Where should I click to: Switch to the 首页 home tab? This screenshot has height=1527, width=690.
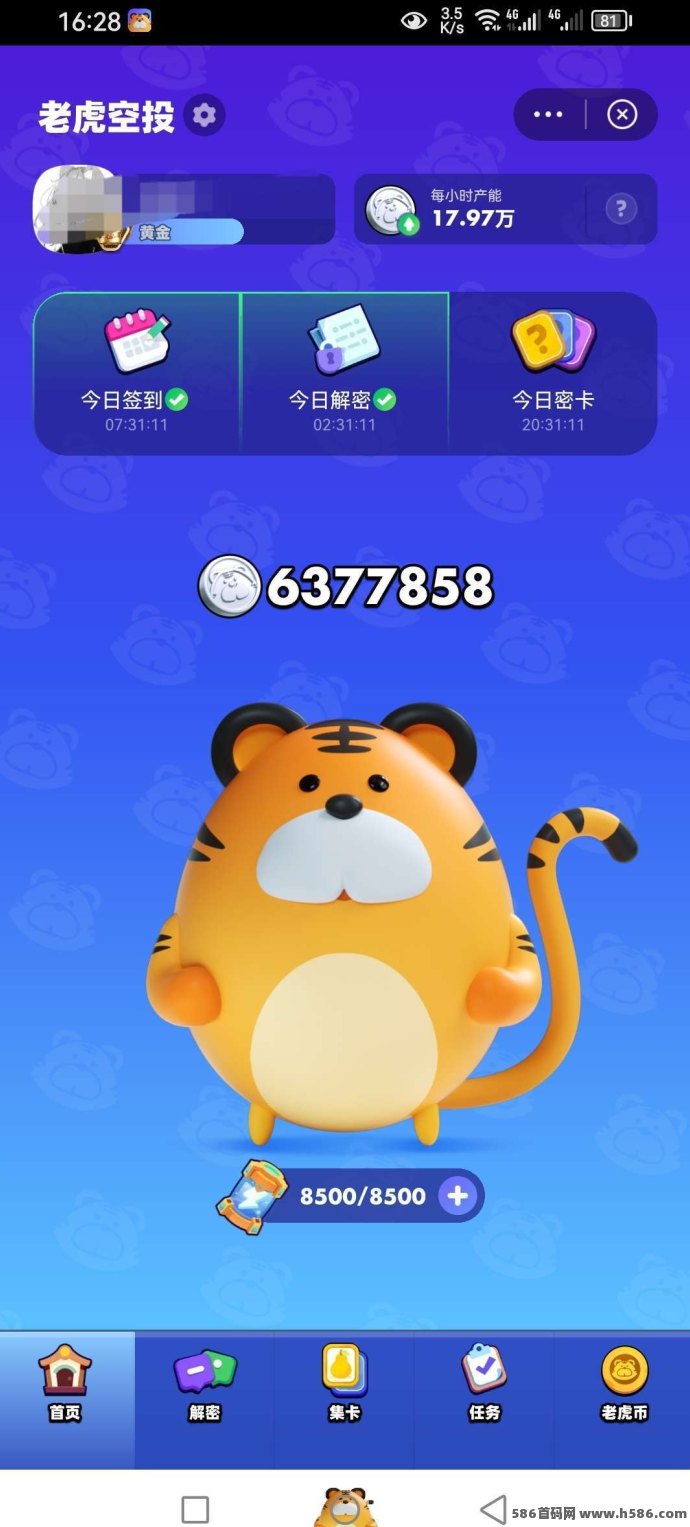66,1385
